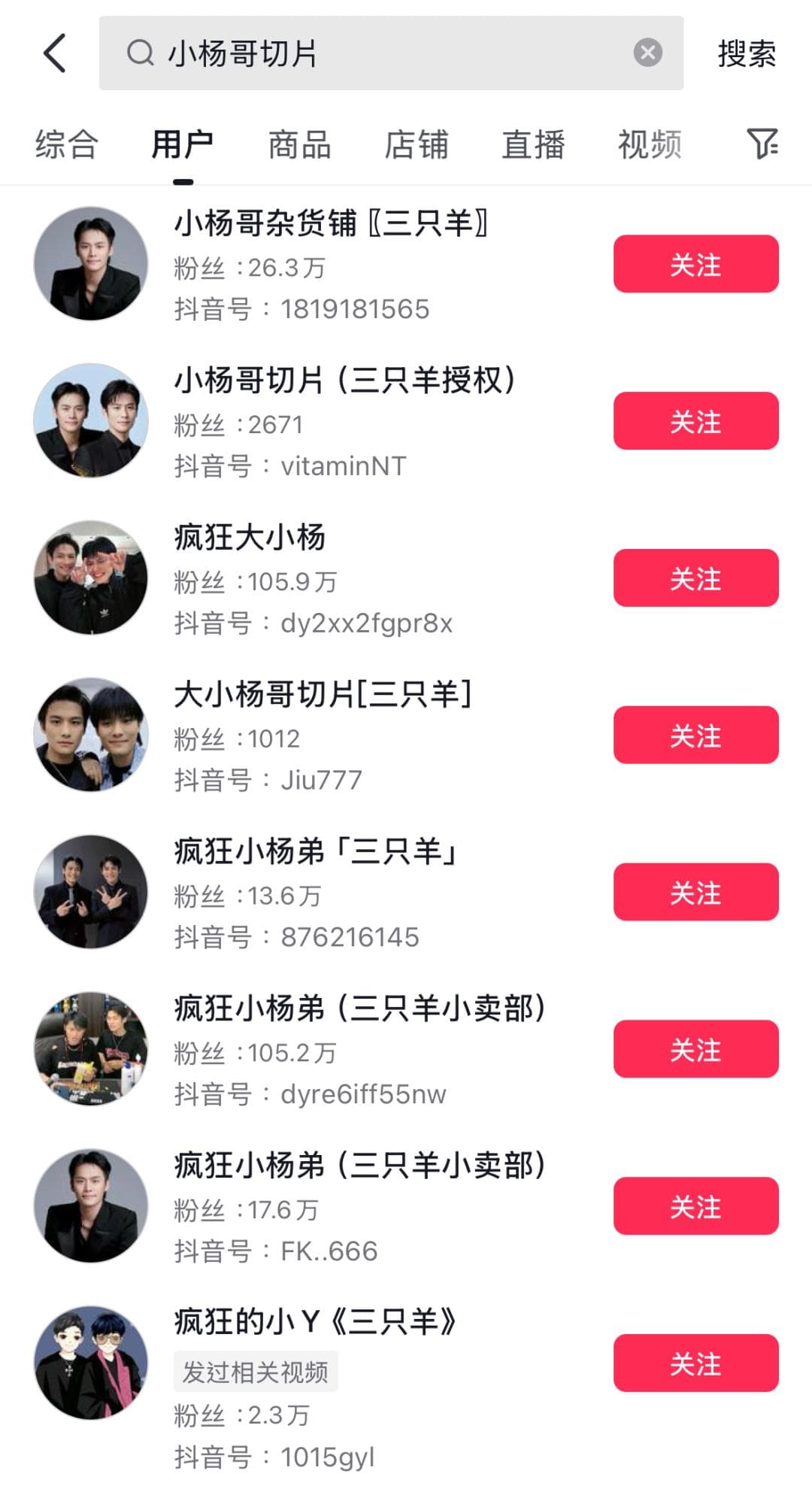Switch to the 店铺 tab

coord(416,144)
